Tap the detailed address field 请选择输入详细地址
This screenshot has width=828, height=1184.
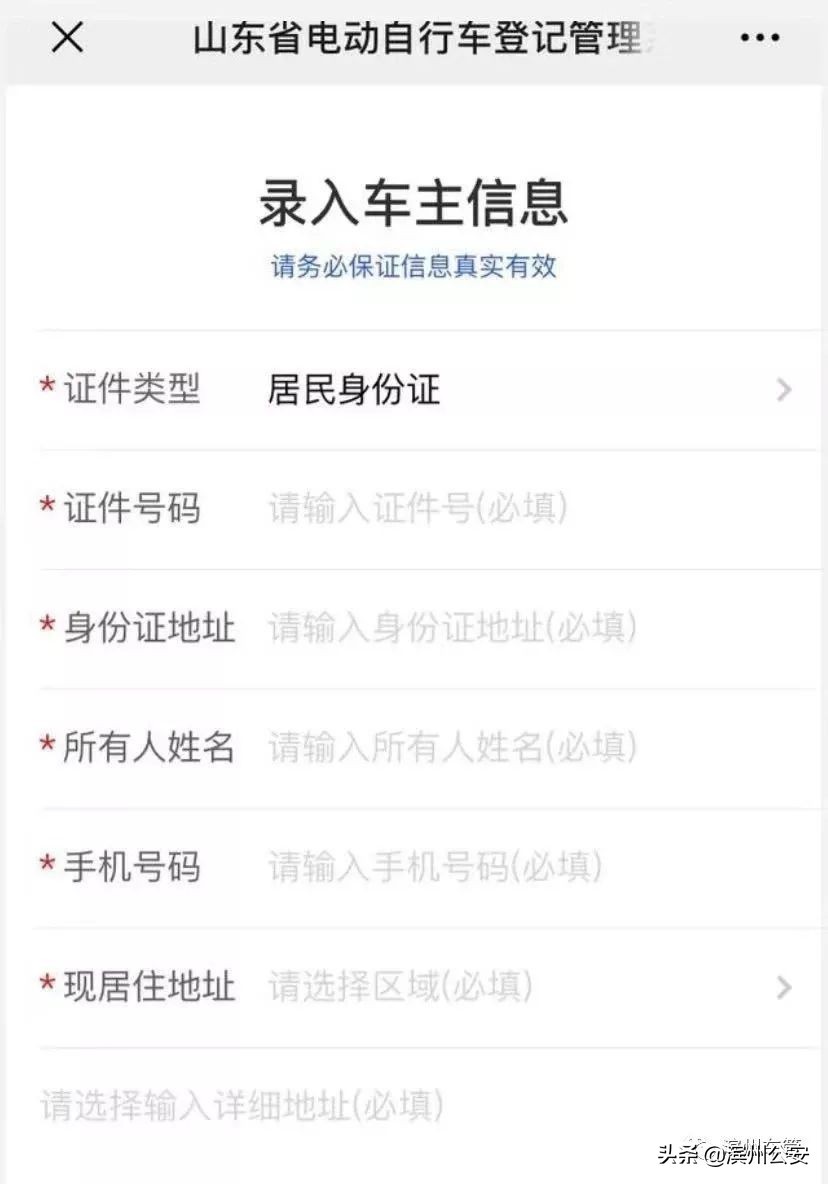[400, 1106]
